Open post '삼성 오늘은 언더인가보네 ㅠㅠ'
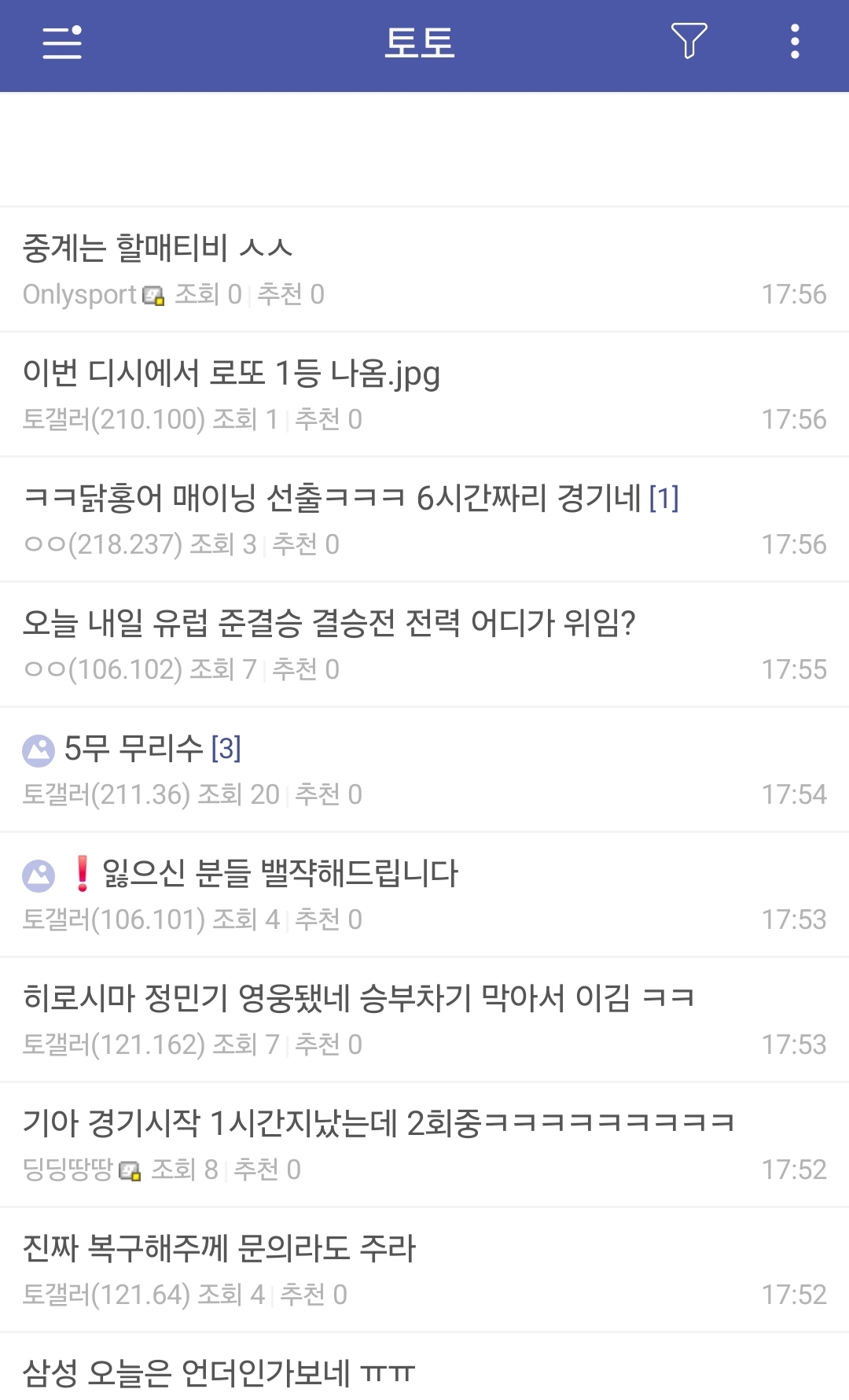The height and width of the screenshot is (1400, 849). (x=218, y=1373)
